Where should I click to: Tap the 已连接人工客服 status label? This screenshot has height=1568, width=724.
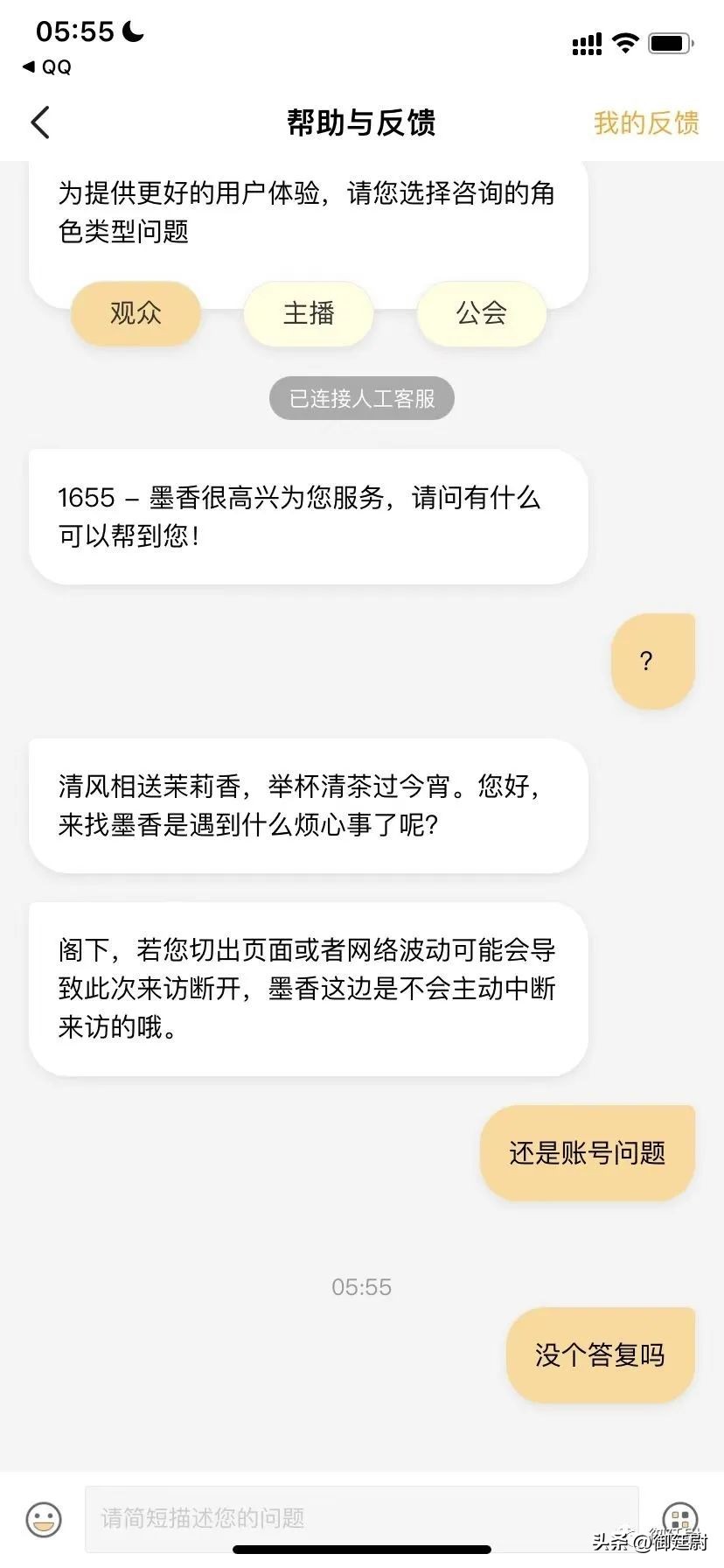click(x=361, y=398)
